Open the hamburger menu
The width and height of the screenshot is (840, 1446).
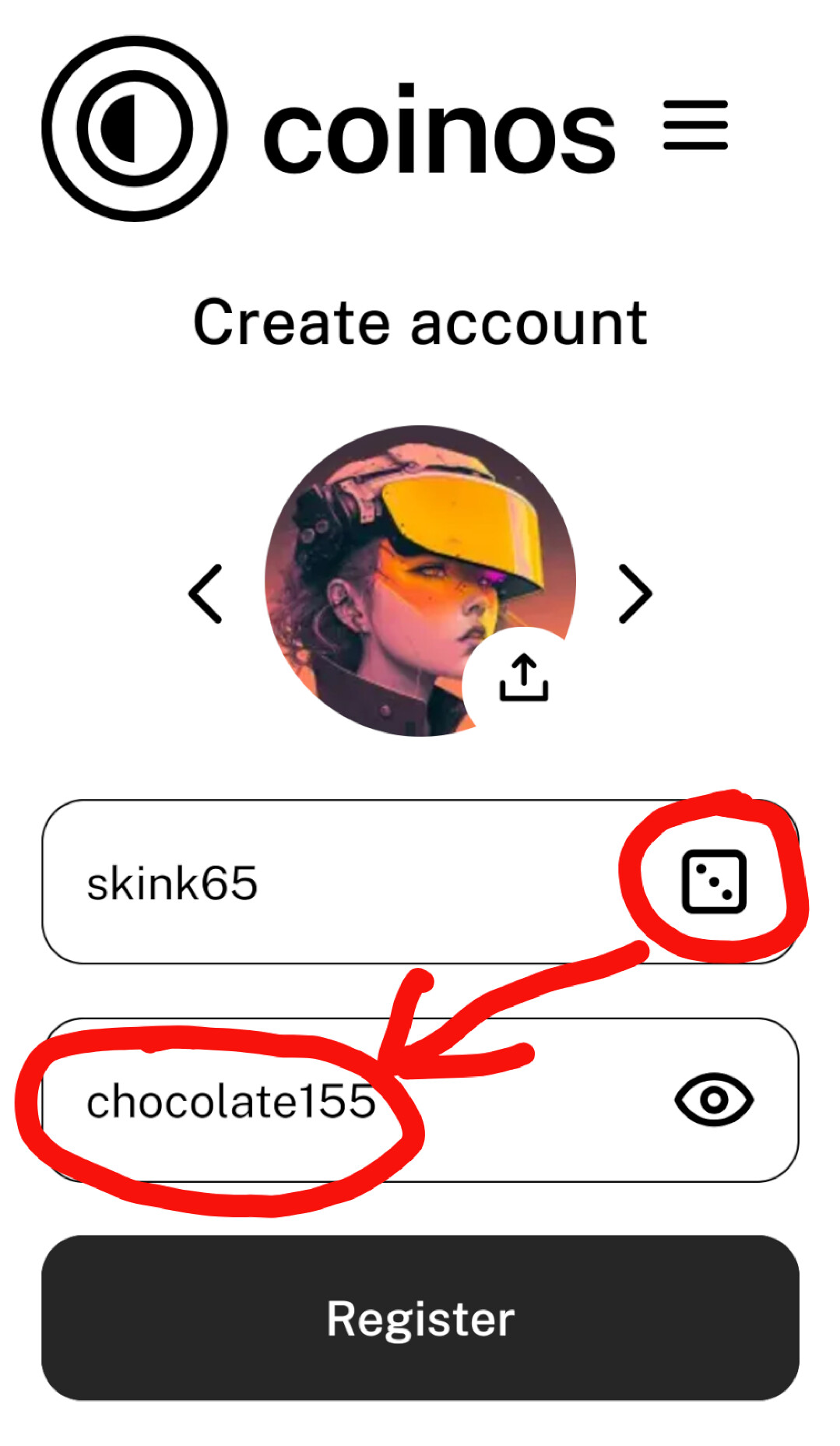pos(695,125)
